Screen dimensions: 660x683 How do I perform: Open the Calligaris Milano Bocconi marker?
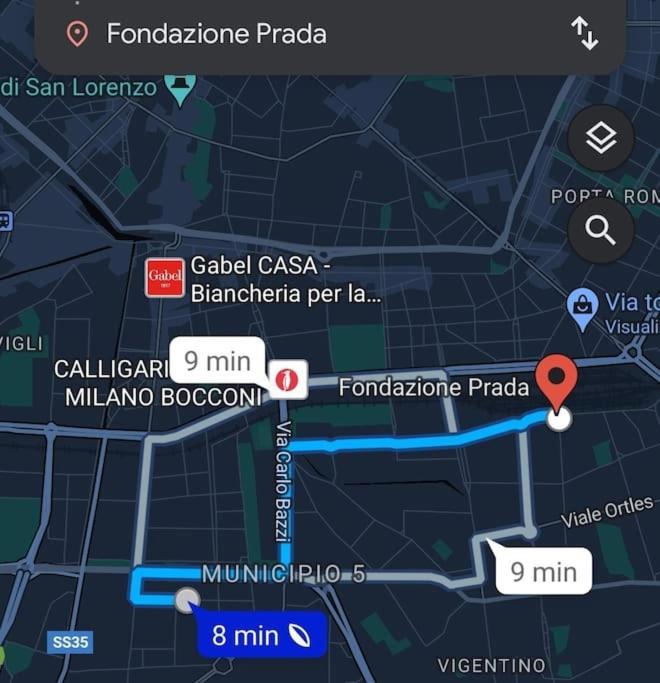[x=287, y=380]
